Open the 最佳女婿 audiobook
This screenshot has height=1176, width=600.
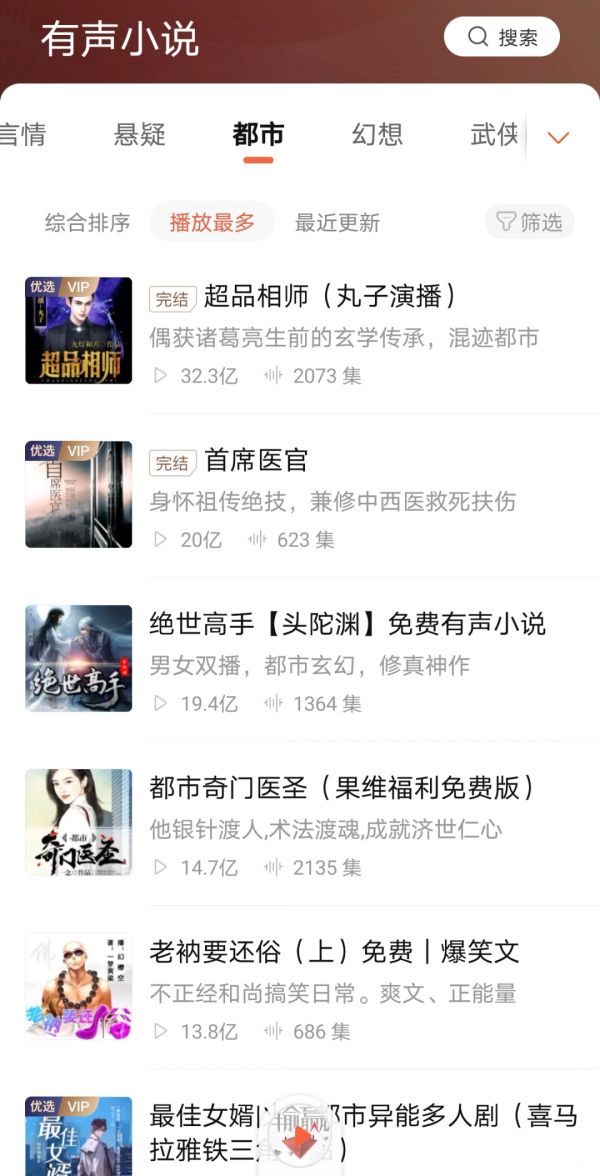(200, 1117)
